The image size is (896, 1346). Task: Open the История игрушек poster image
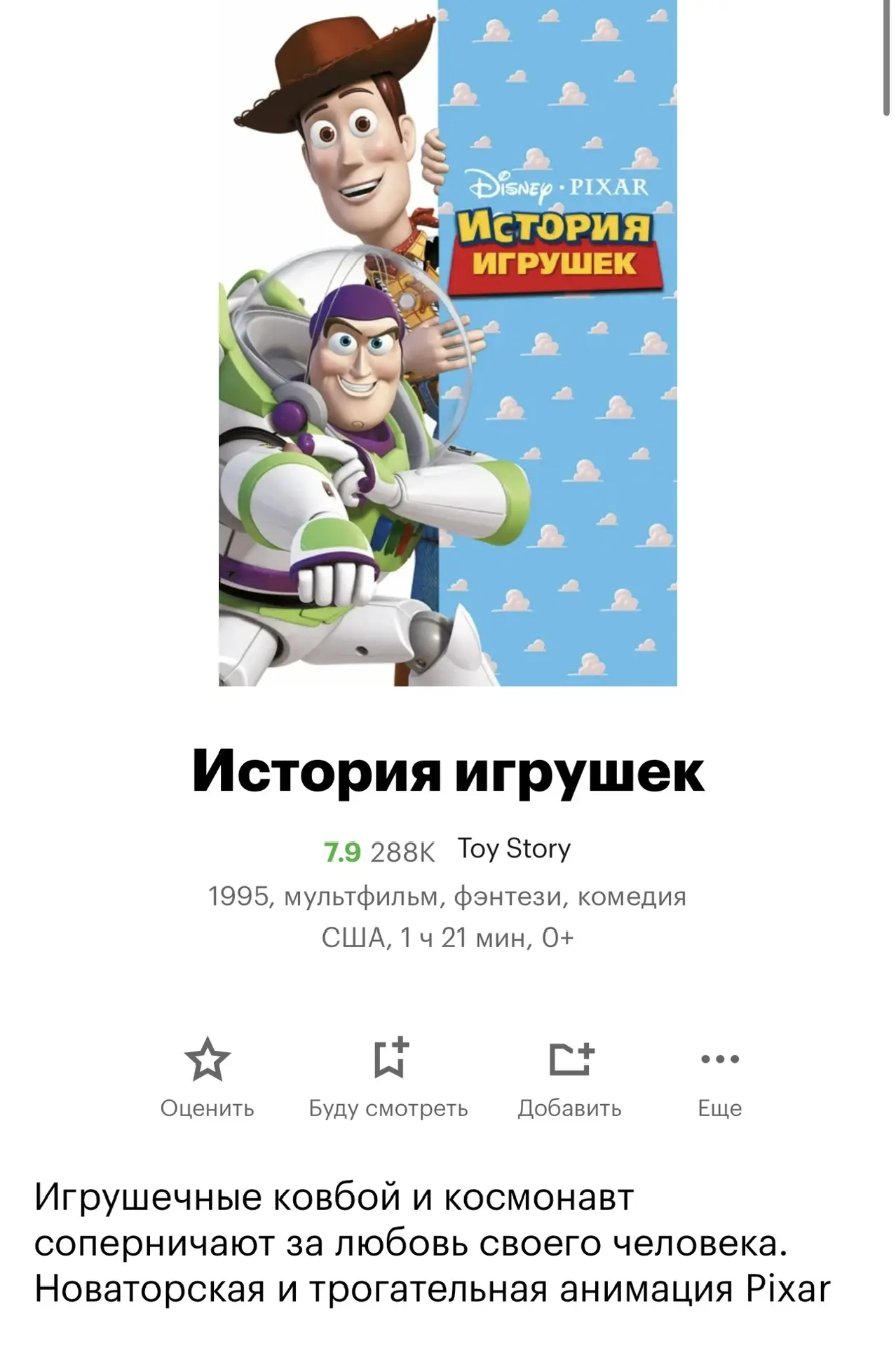(447, 342)
